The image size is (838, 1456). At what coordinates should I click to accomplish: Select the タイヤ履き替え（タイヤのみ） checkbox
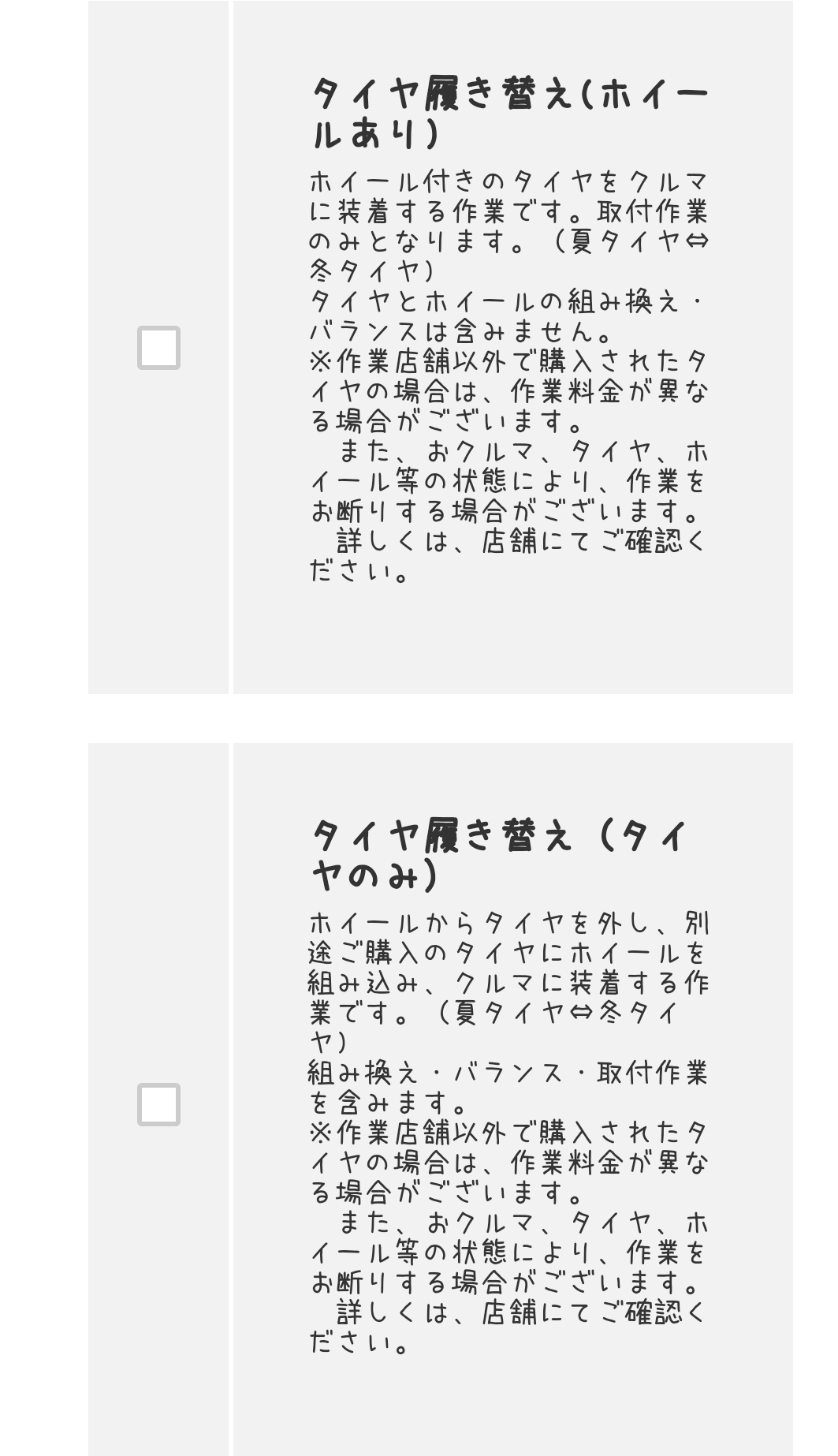point(158,1104)
